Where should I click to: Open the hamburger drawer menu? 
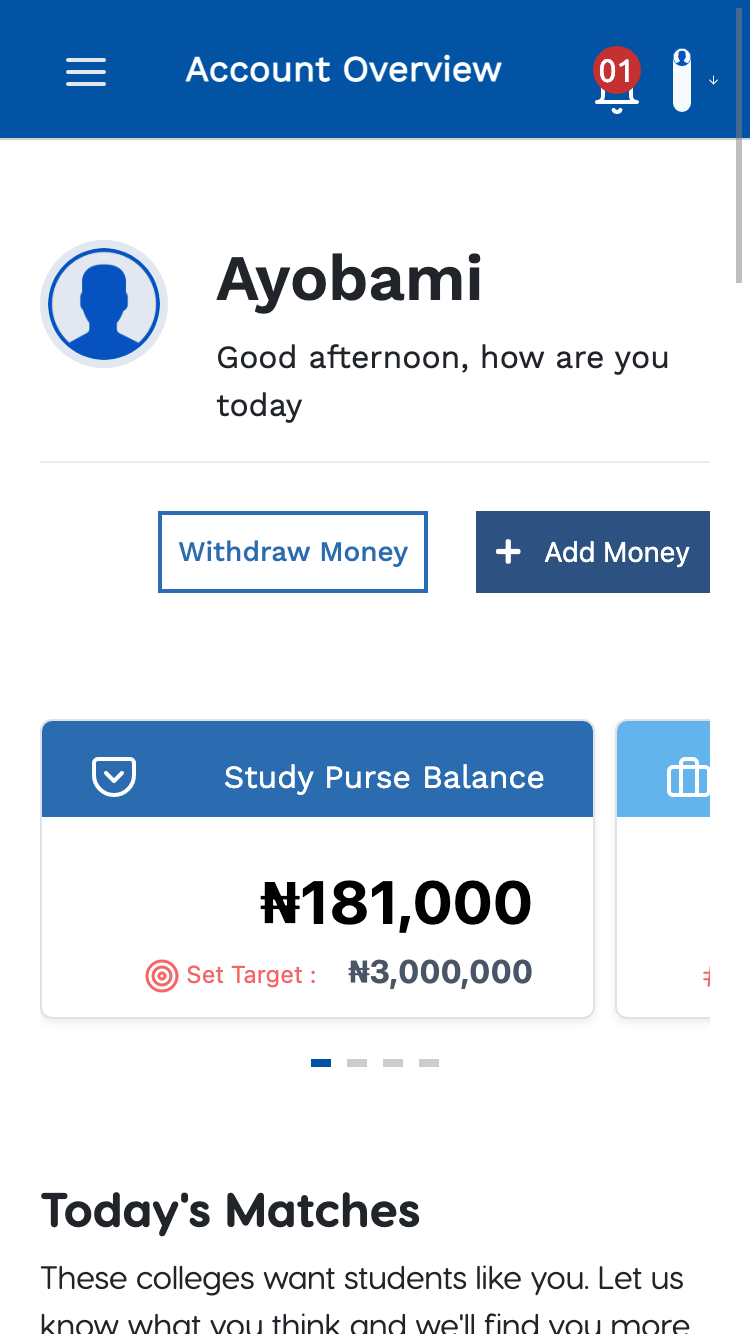point(86,71)
